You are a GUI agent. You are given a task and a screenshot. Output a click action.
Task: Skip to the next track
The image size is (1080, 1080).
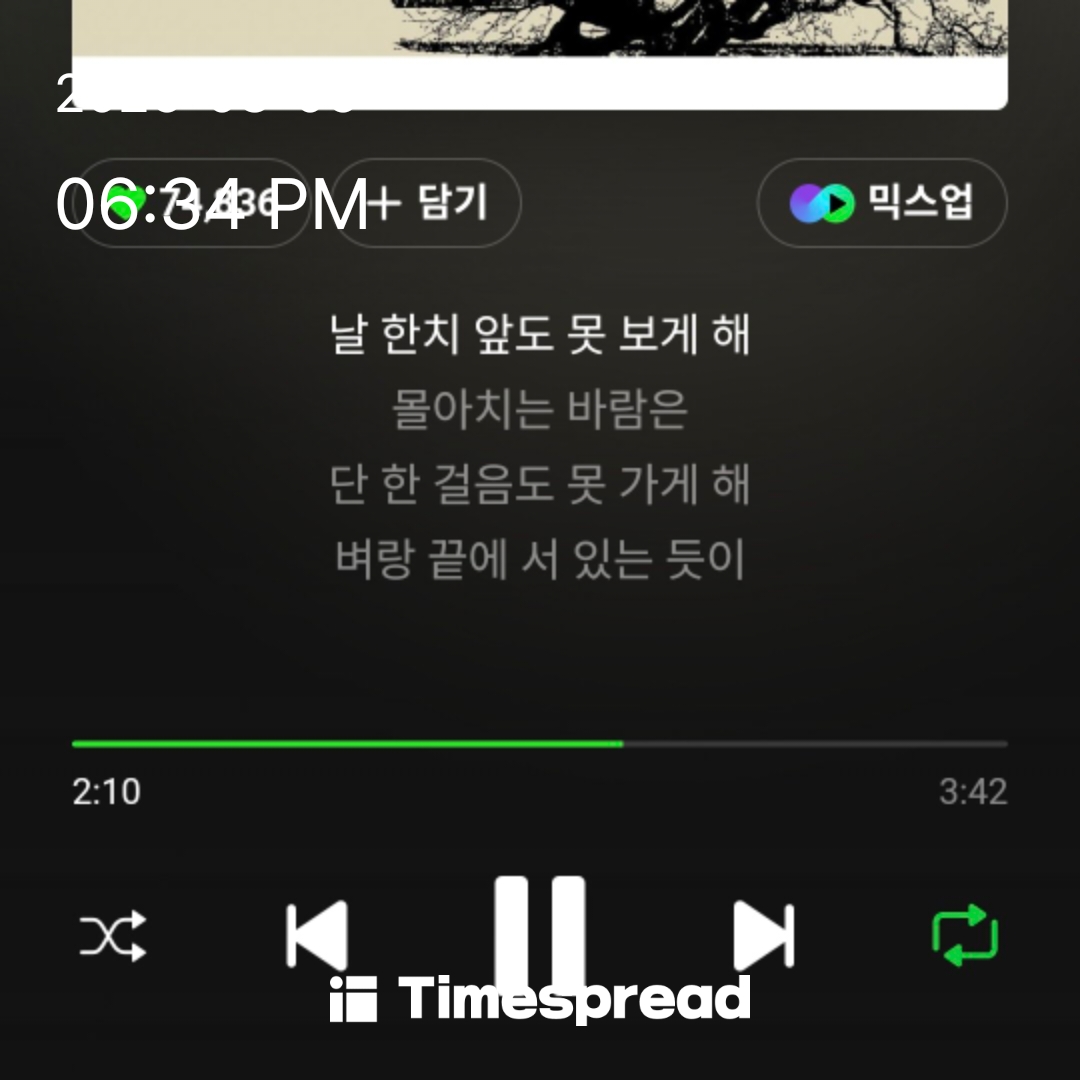pyautogui.click(x=763, y=935)
